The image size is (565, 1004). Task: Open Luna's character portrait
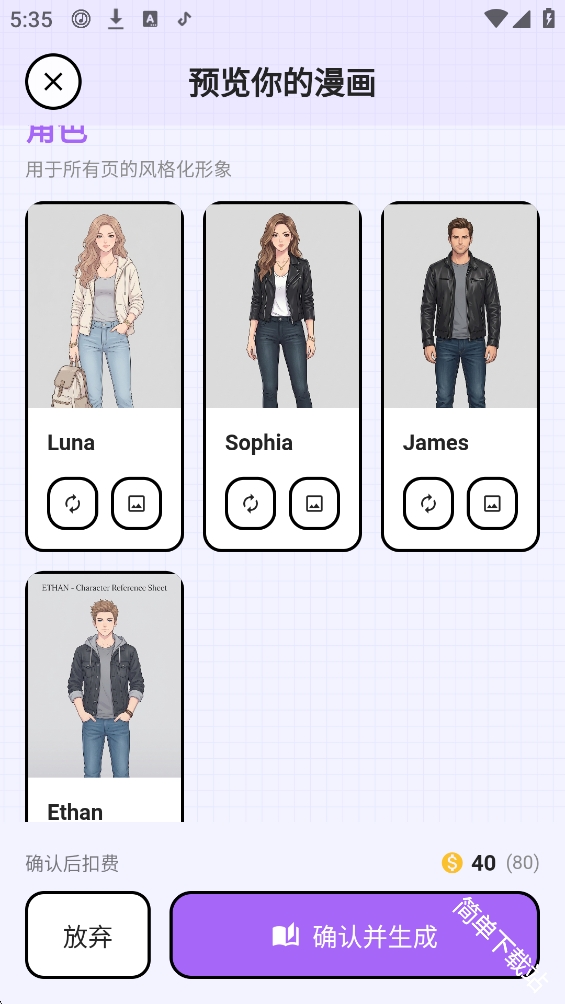[x=104, y=305]
